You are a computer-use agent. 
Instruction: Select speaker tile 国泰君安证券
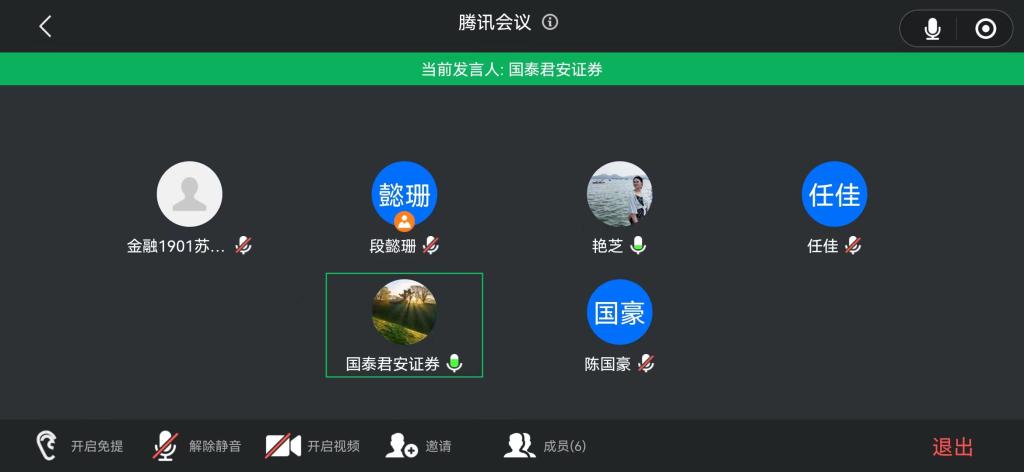coord(404,325)
